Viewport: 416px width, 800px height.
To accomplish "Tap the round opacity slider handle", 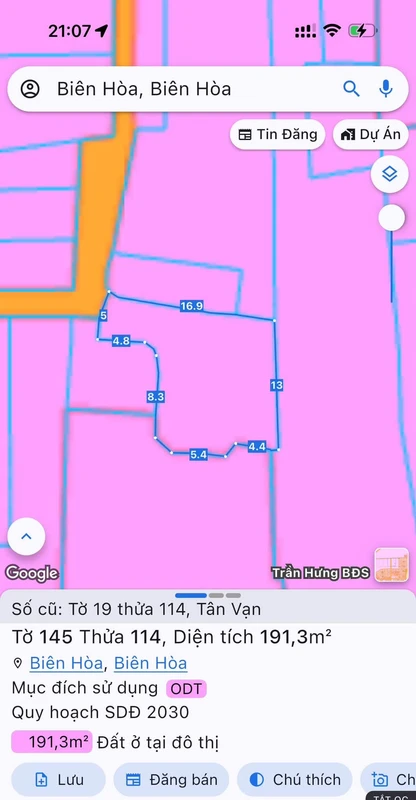I will (391, 218).
